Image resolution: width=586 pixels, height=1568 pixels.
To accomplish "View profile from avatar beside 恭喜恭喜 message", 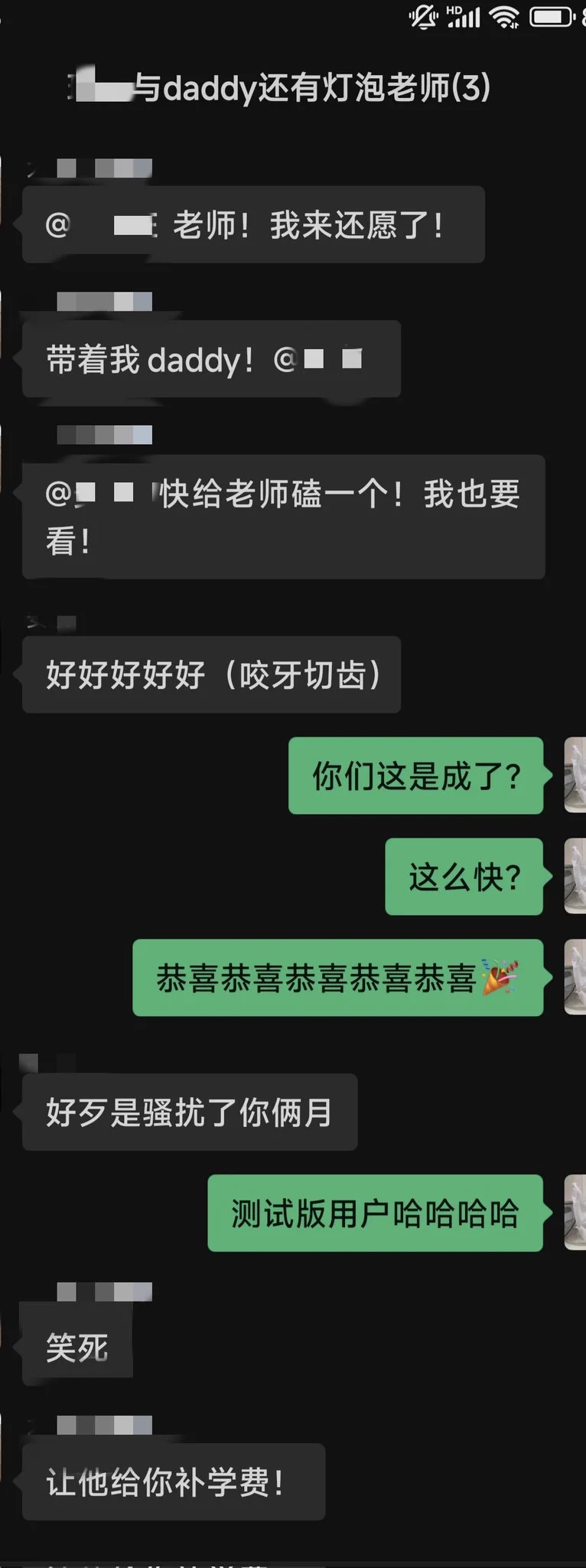I will pos(575,977).
